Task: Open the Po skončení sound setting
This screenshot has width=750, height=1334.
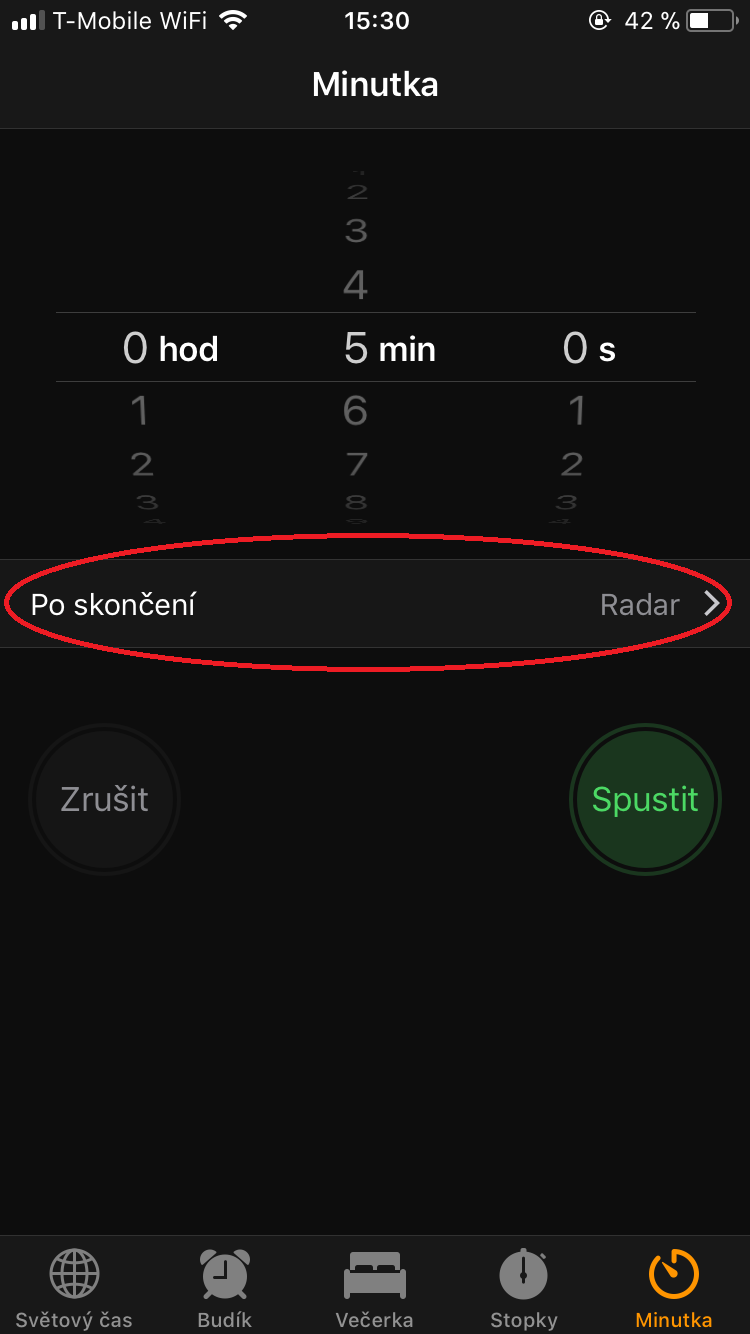Action: pos(375,604)
